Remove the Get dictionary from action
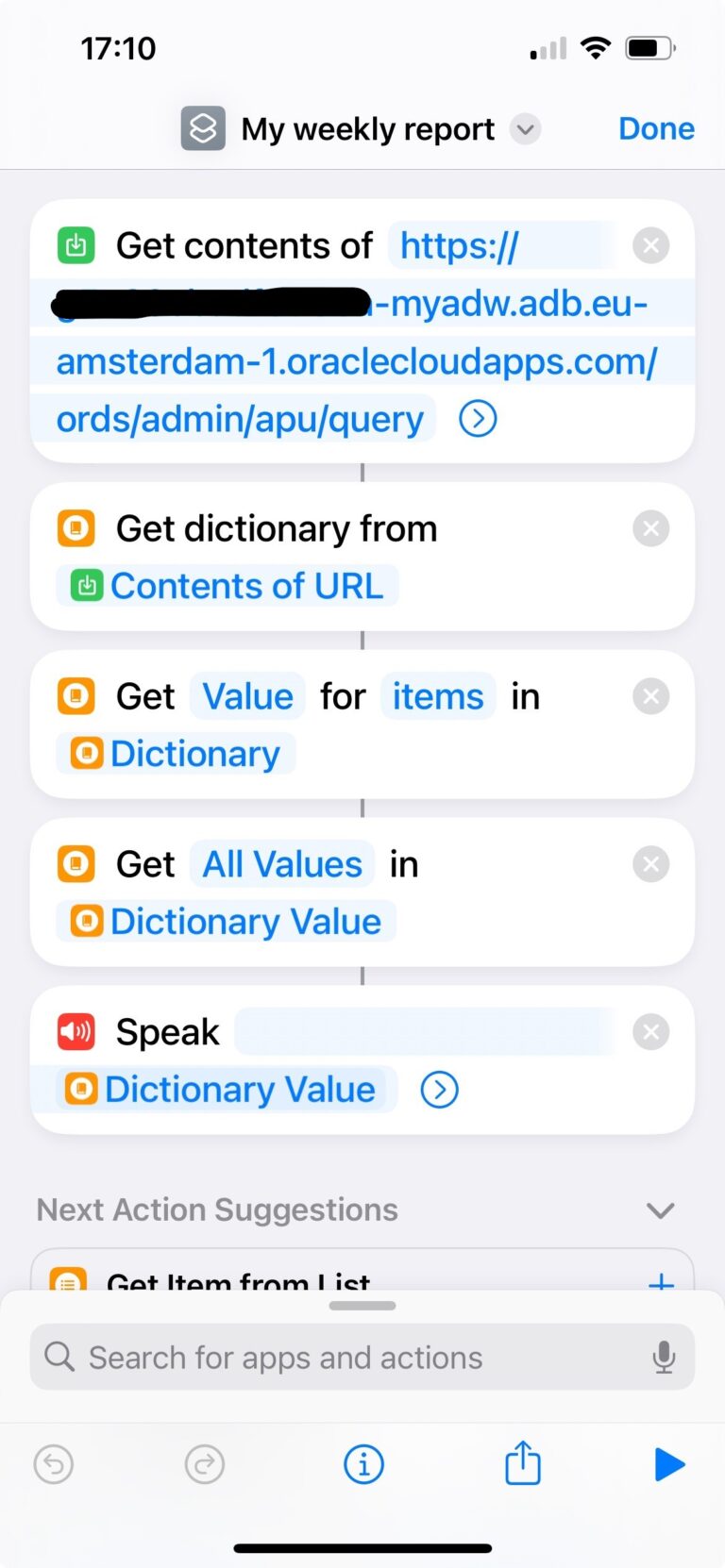725x1568 pixels. [650, 529]
